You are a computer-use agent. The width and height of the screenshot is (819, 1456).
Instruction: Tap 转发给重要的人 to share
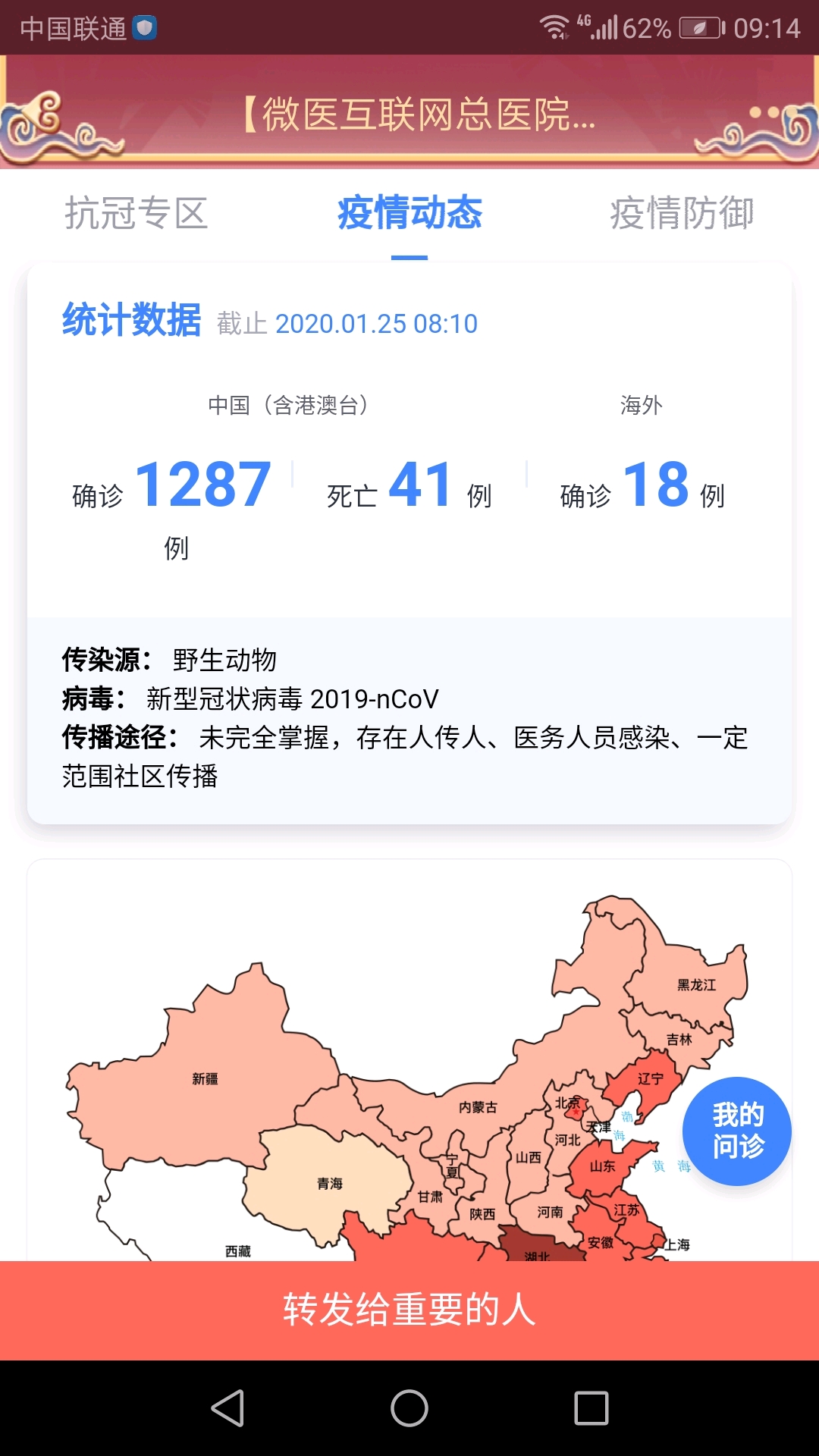pos(409,1310)
